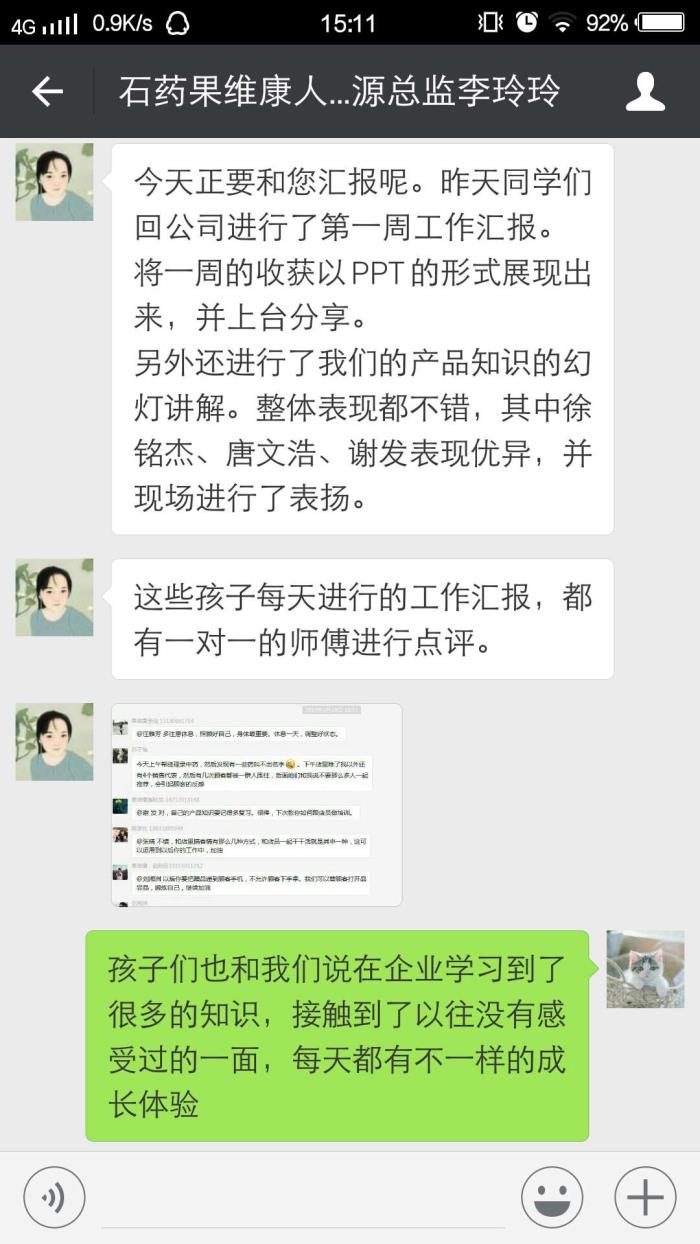Viewport: 700px width, 1244px height.
Task: Open the cat avatar on the green message
Action: 645,969
